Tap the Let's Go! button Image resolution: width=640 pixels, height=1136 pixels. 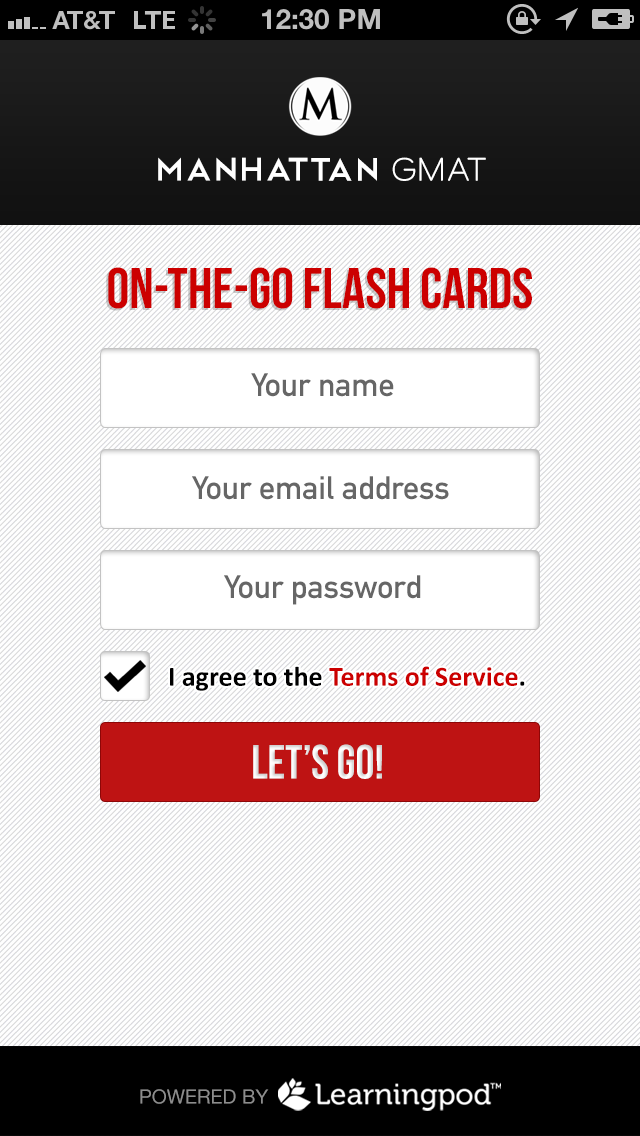(320, 762)
